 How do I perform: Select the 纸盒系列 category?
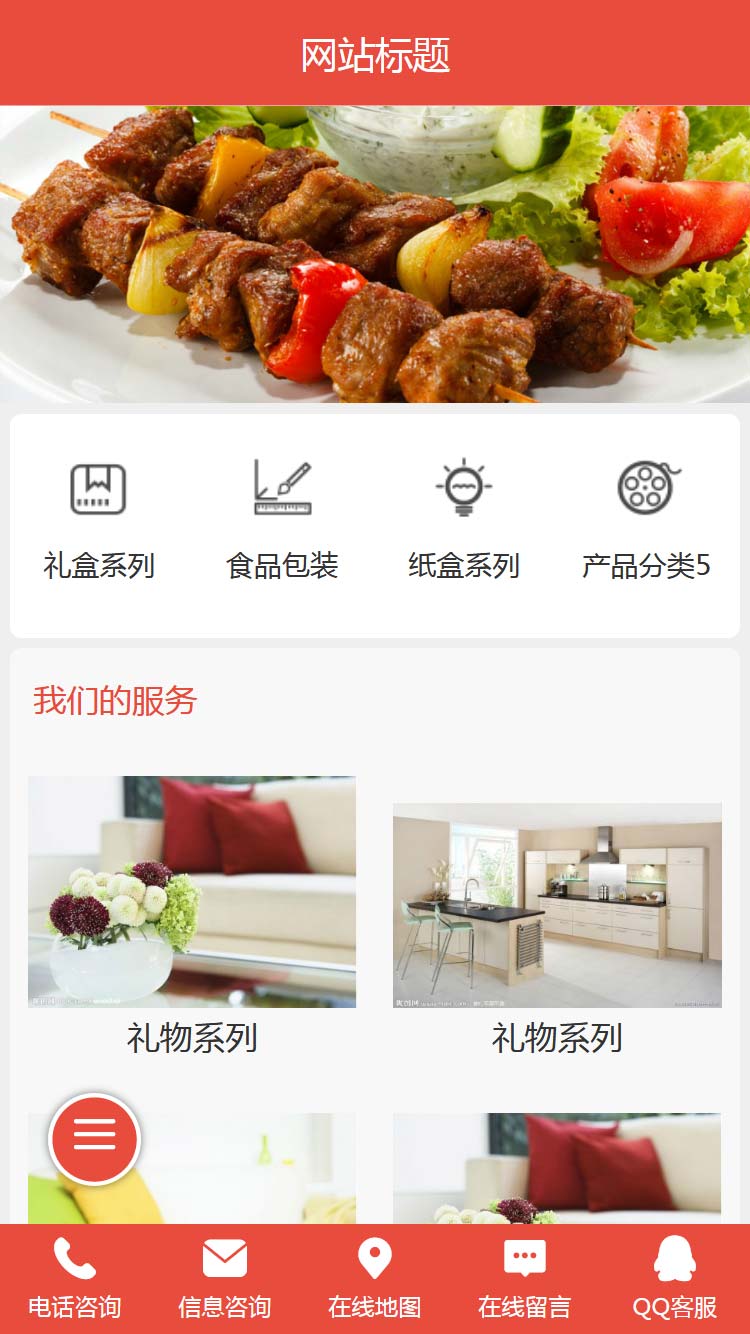(x=464, y=520)
